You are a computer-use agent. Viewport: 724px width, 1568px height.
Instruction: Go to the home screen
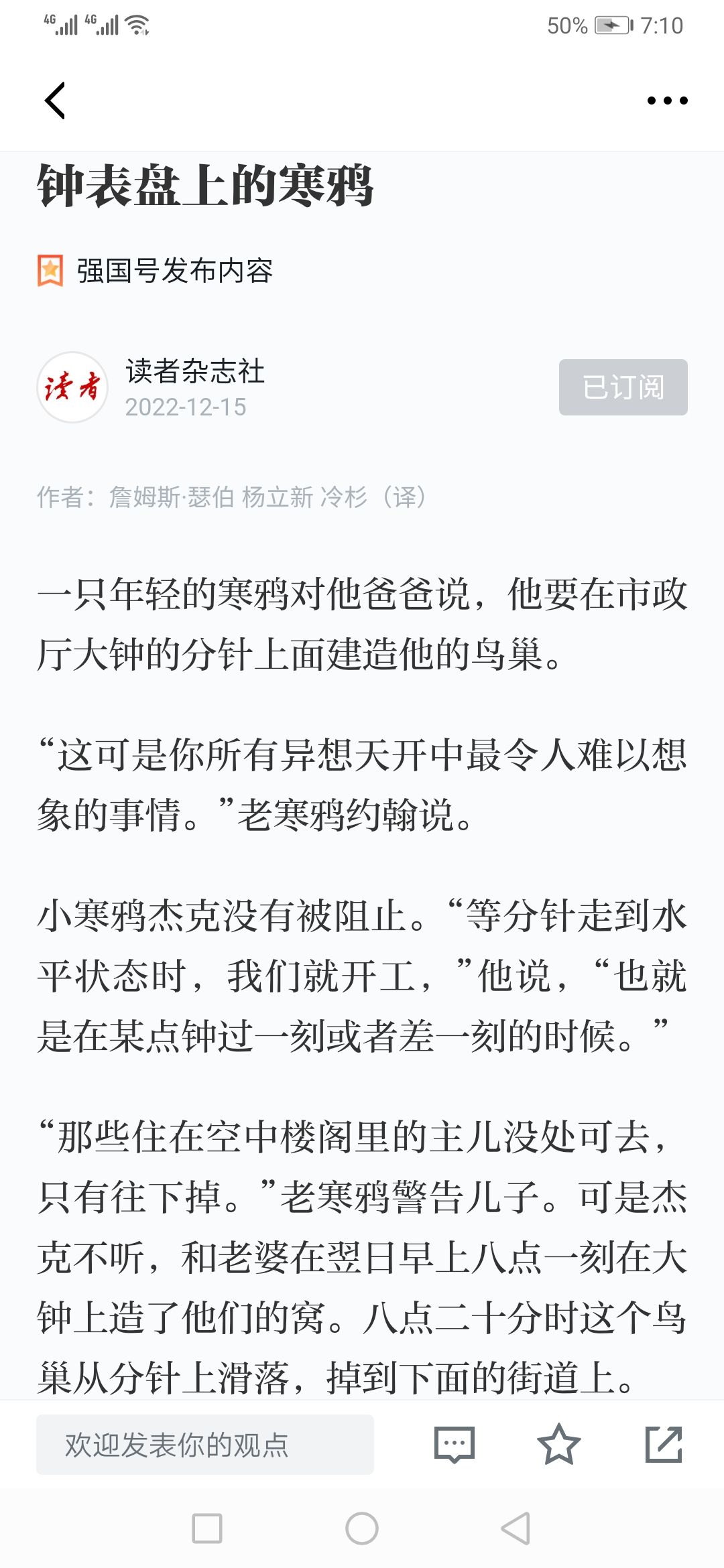point(362,1528)
